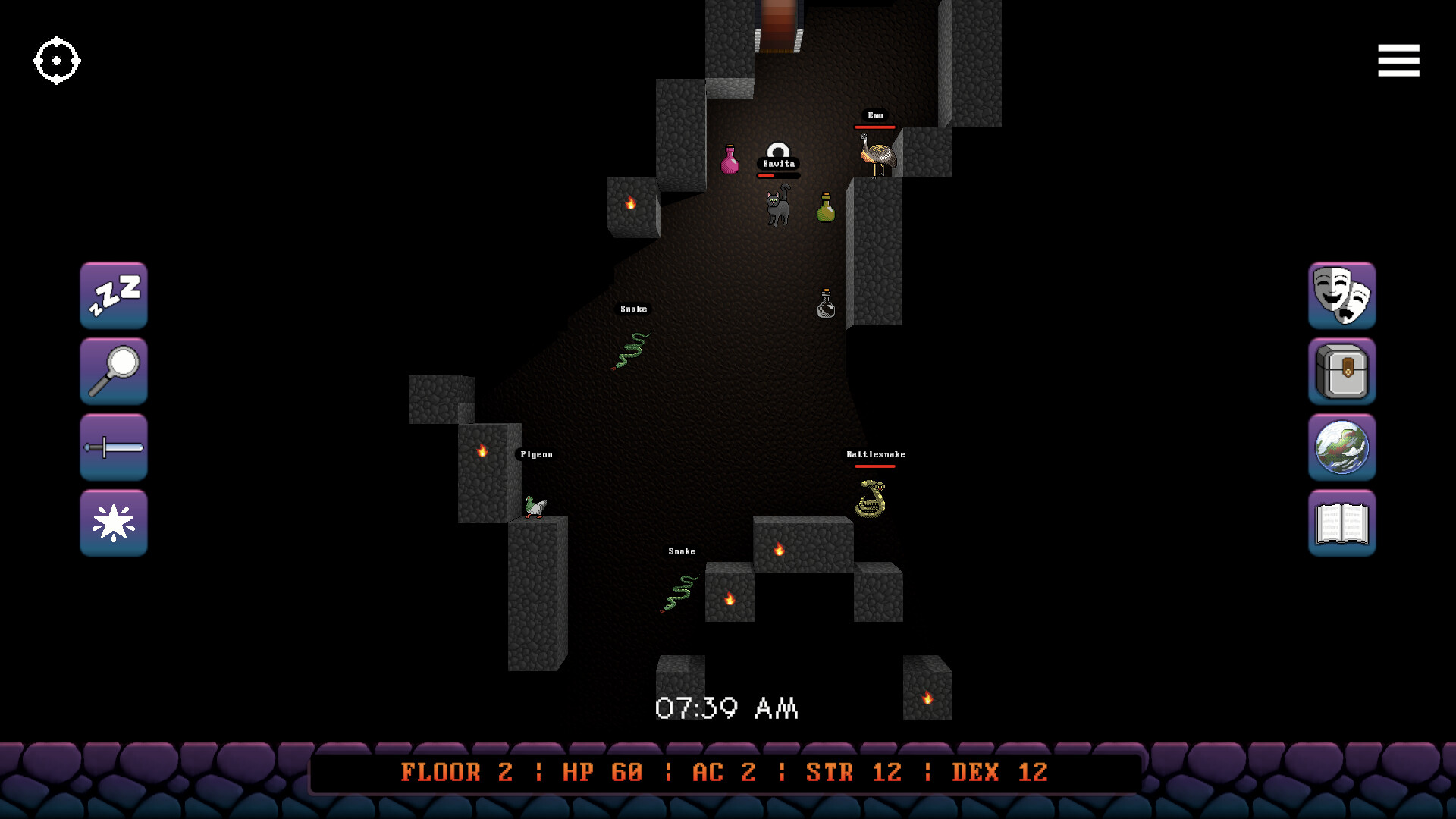This screenshot has width=1456, height=819.
Task: Select the sword attack button
Action: [114, 447]
